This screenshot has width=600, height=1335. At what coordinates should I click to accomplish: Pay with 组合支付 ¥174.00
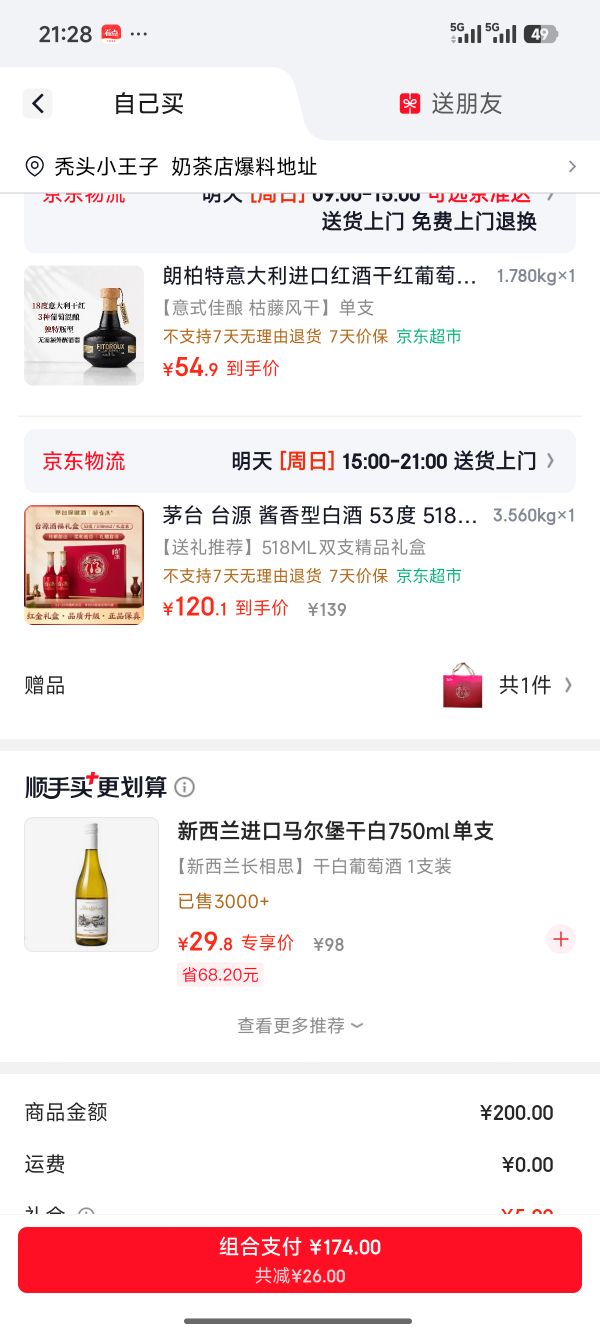300,1260
